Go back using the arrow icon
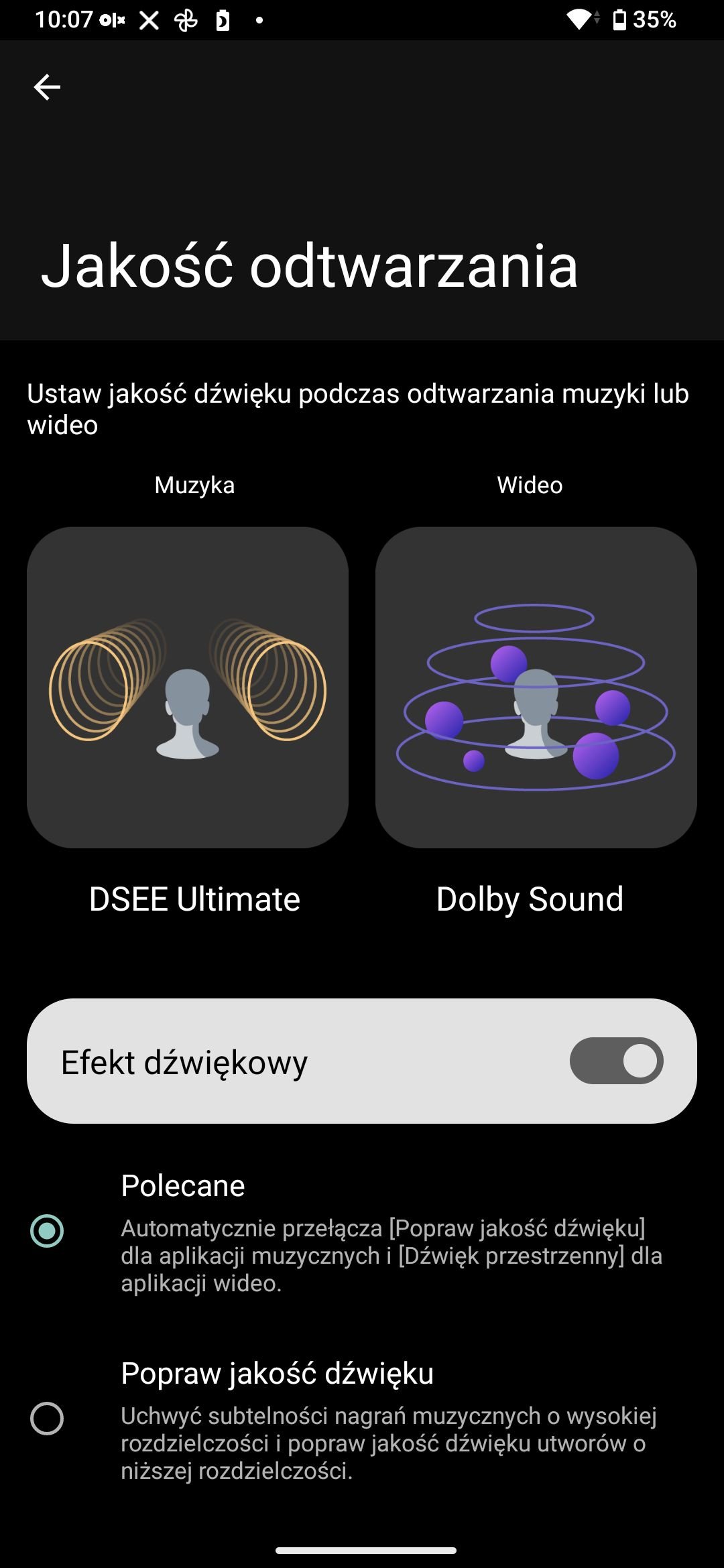724x1568 pixels. click(47, 87)
